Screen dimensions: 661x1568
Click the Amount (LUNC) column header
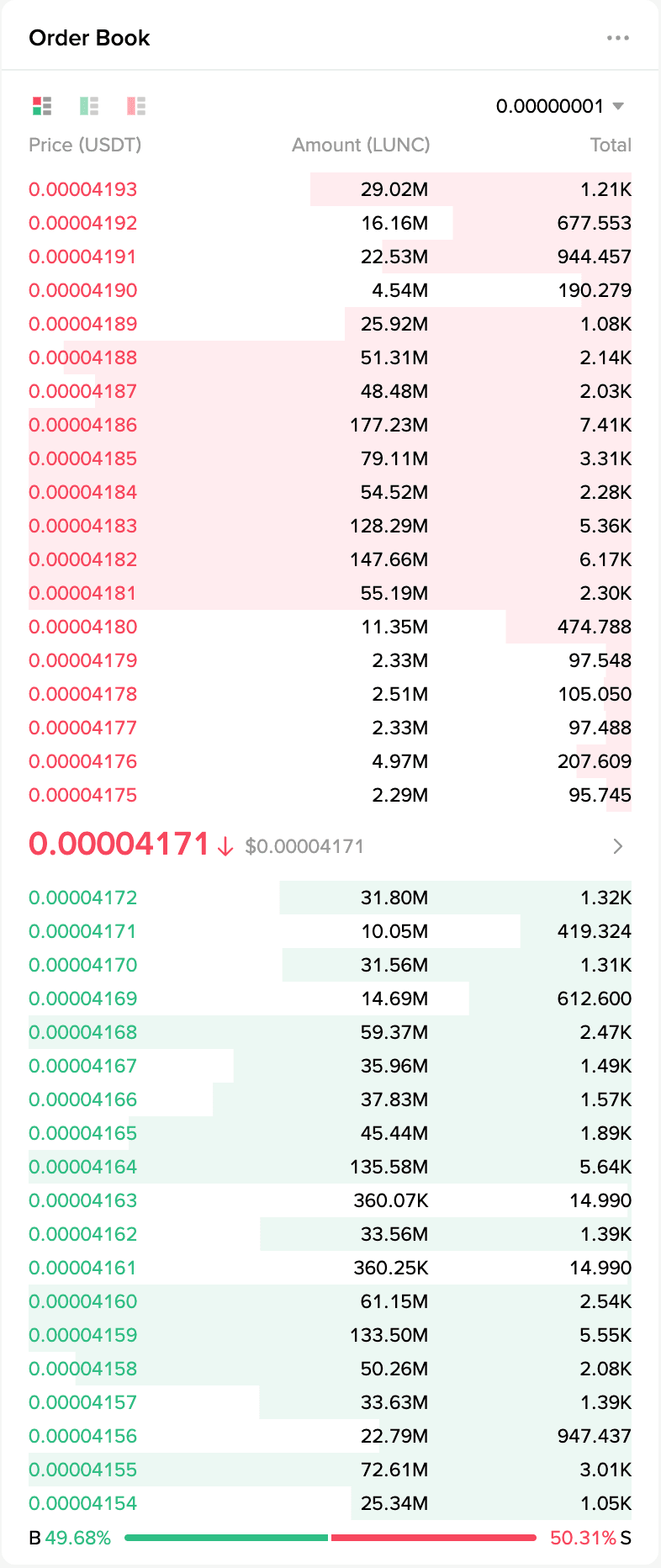(x=361, y=145)
